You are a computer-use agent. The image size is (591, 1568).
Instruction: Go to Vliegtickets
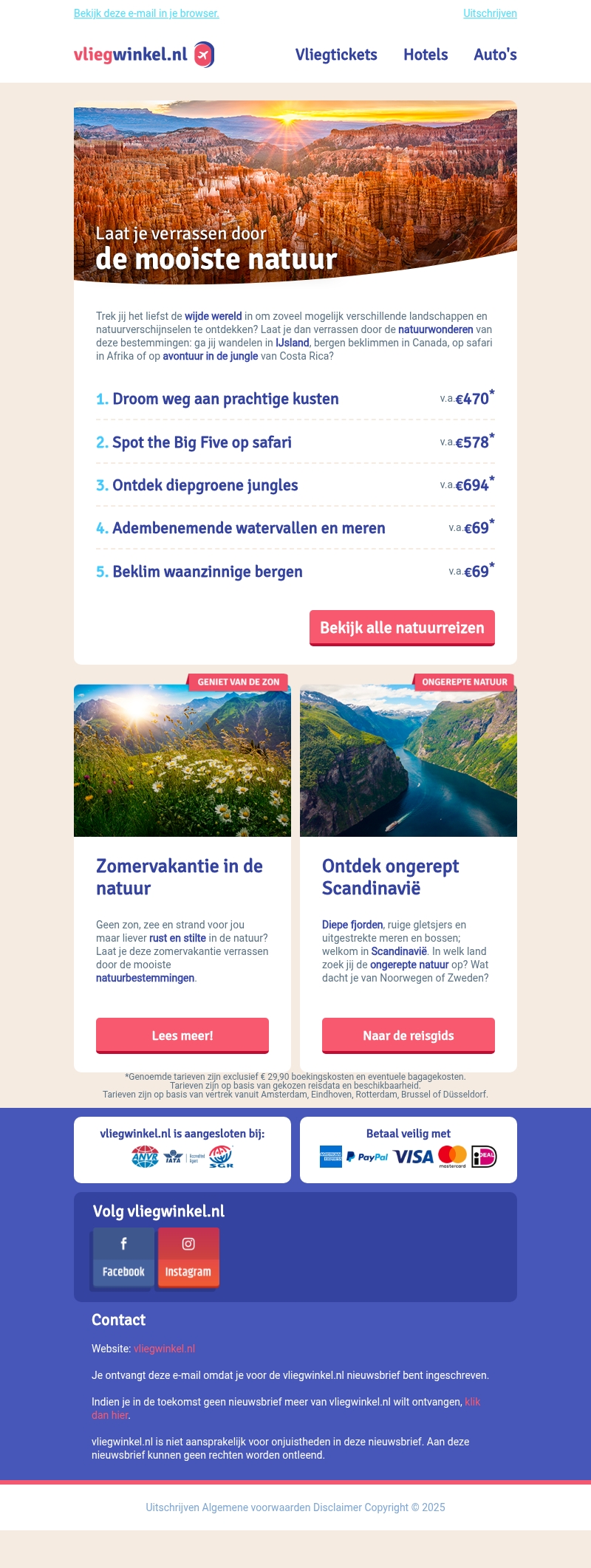pos(336,55)
